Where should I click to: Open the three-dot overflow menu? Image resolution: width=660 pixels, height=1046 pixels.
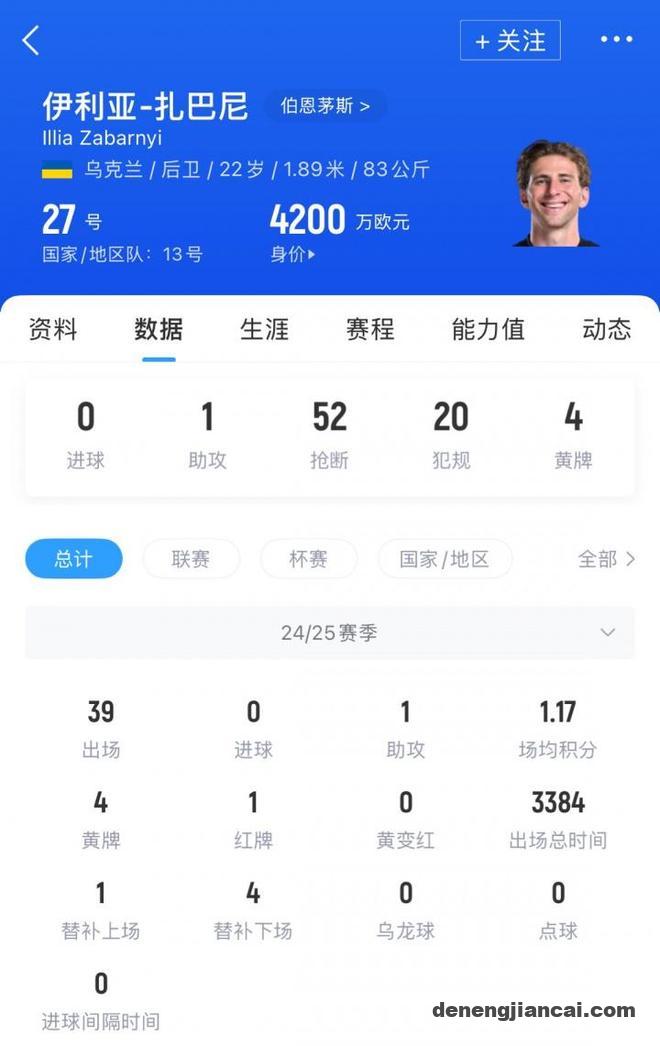(x=616, y=40)
